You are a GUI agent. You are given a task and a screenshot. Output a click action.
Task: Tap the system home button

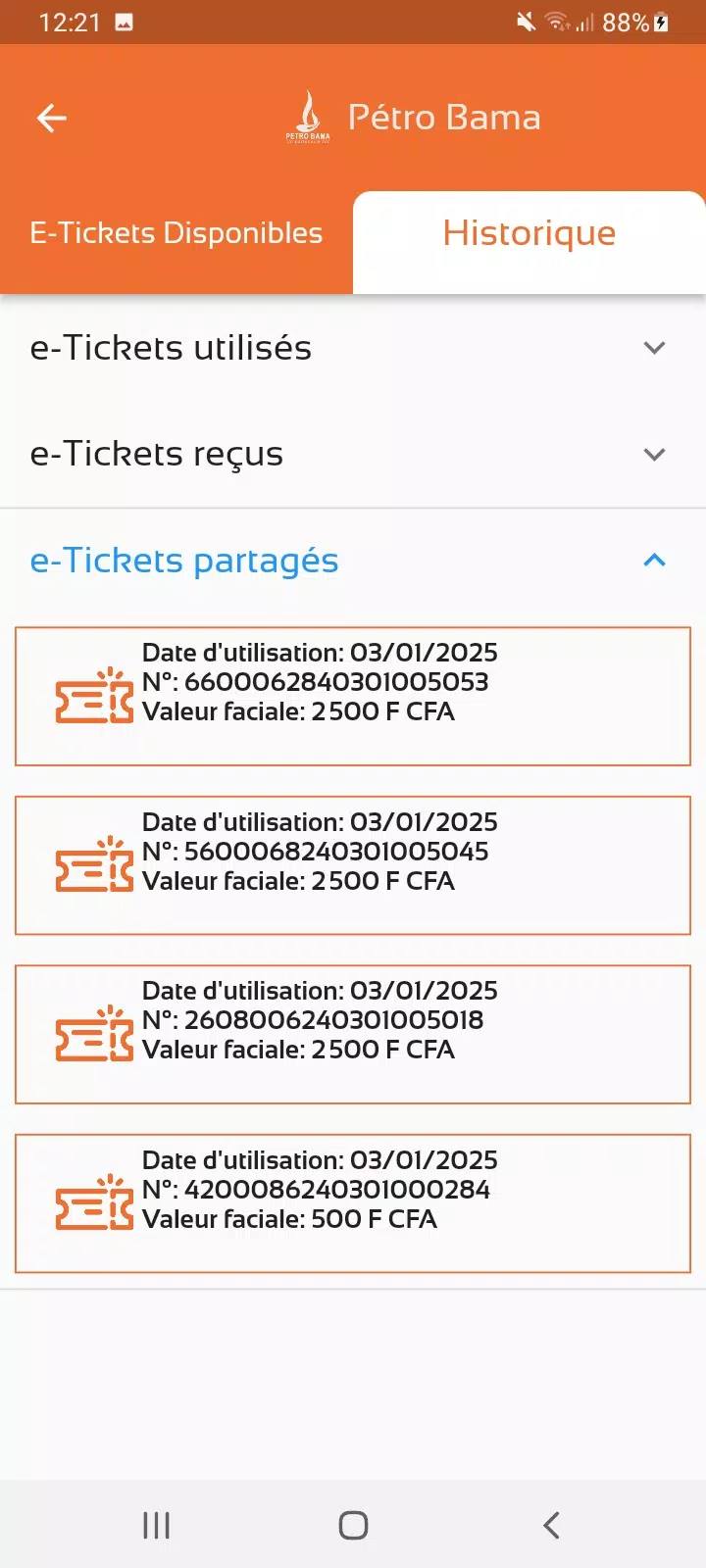coord(353,1525)
